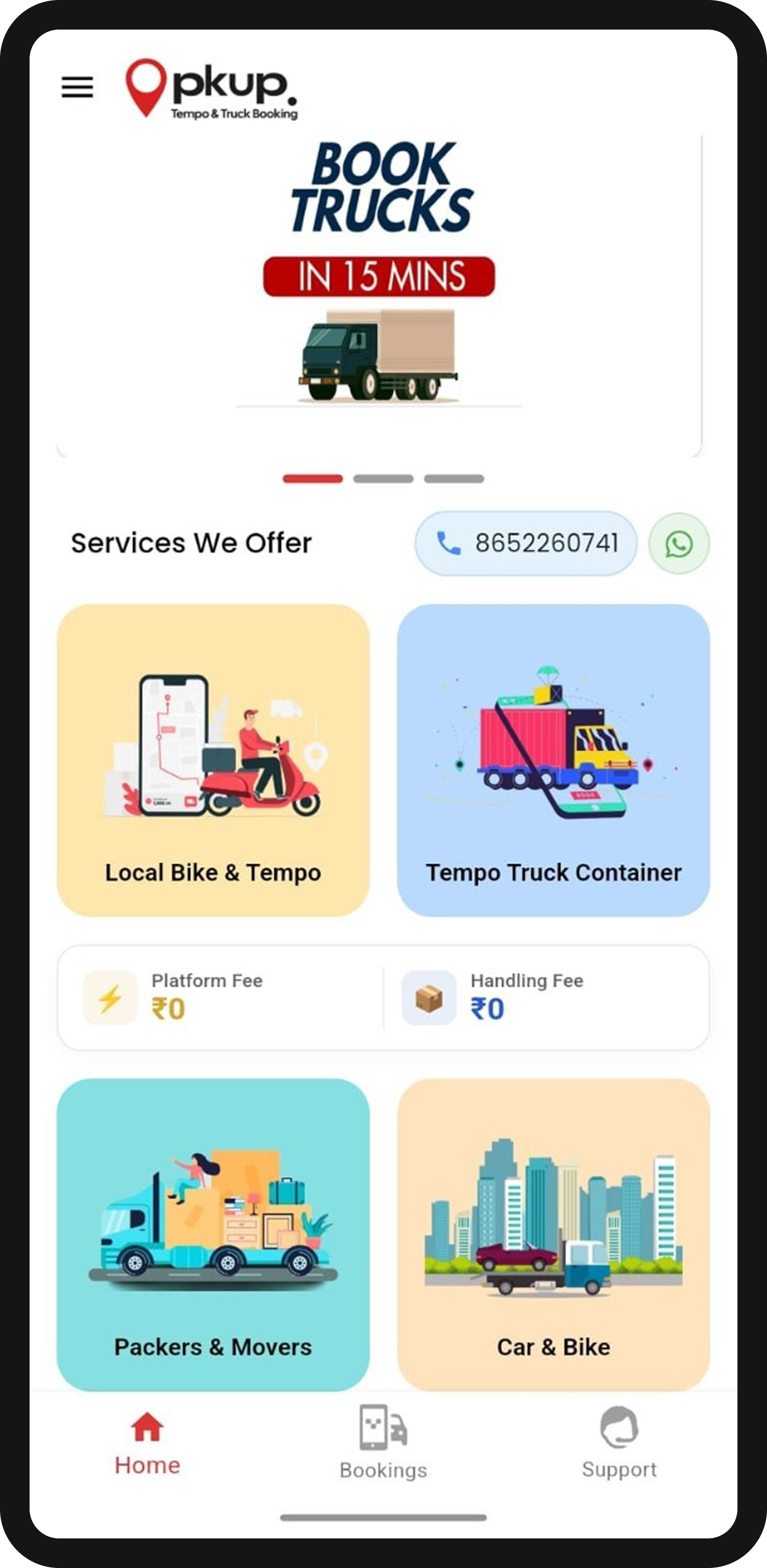Image resolution: width=767 pixels, height=1568 pixels.
Task: Jump to the second banner slide indicator
Action: pos(383,478)
